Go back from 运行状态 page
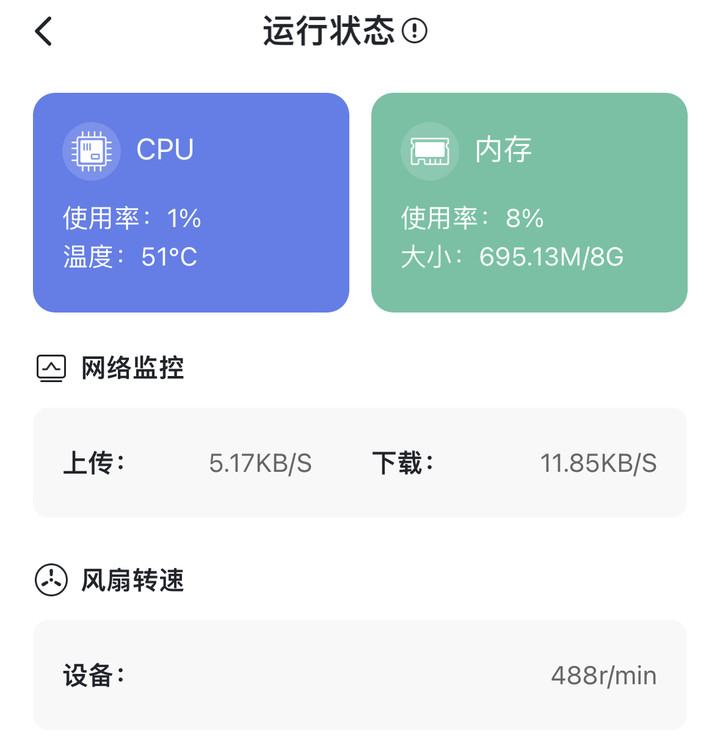 [x=43, y=32]
